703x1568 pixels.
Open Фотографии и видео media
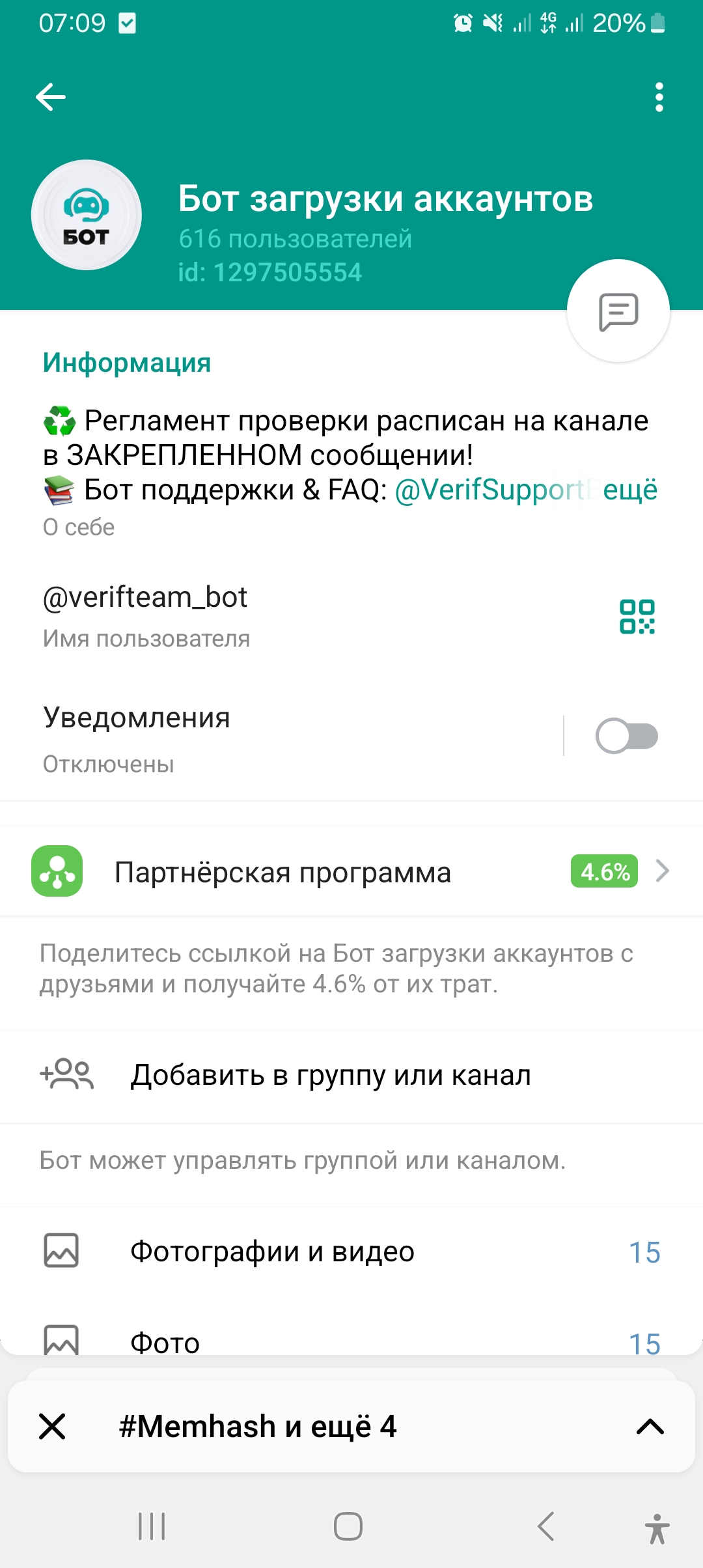(x=351, y=1251)
